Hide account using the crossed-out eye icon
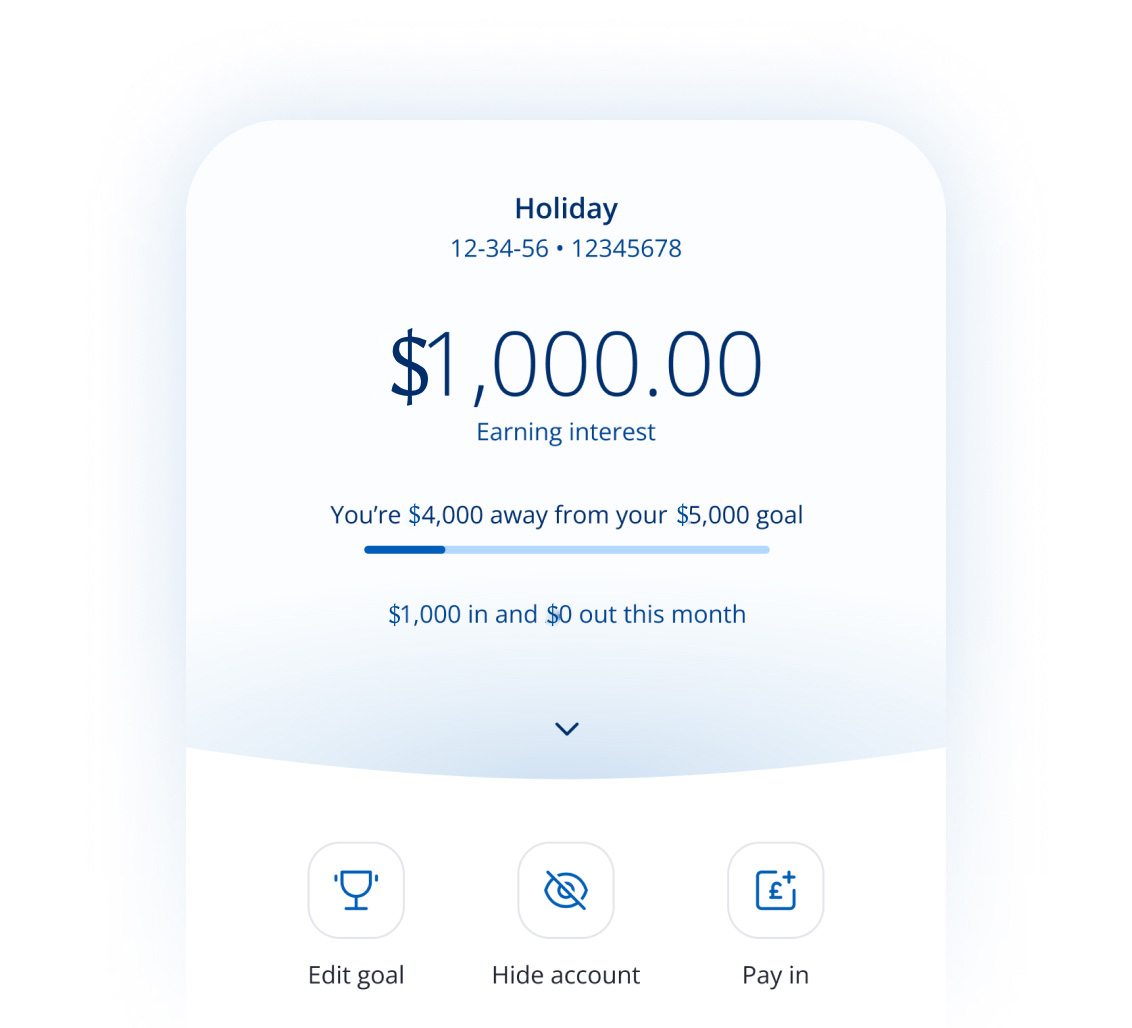The height and width of the screenshot is (1028, 1132). click(566, 890)
